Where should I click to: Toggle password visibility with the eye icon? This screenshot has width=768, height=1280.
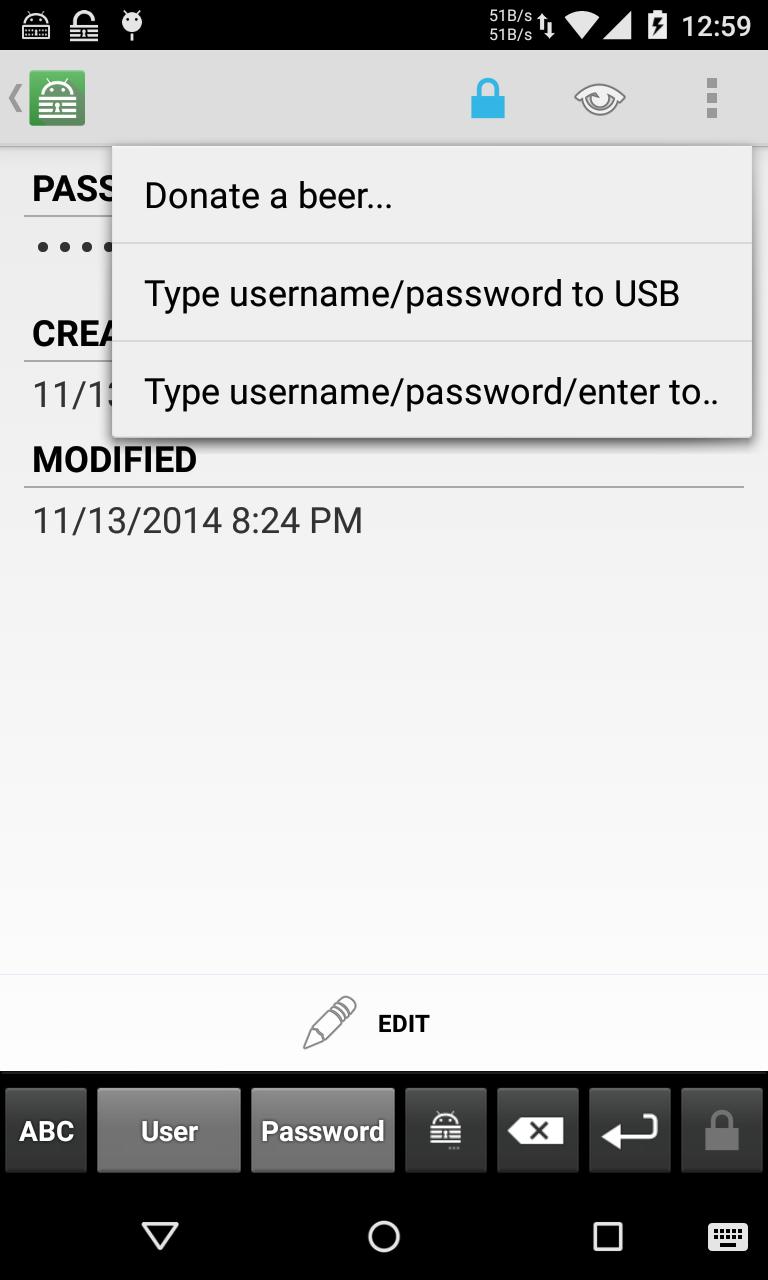[599, 99]
